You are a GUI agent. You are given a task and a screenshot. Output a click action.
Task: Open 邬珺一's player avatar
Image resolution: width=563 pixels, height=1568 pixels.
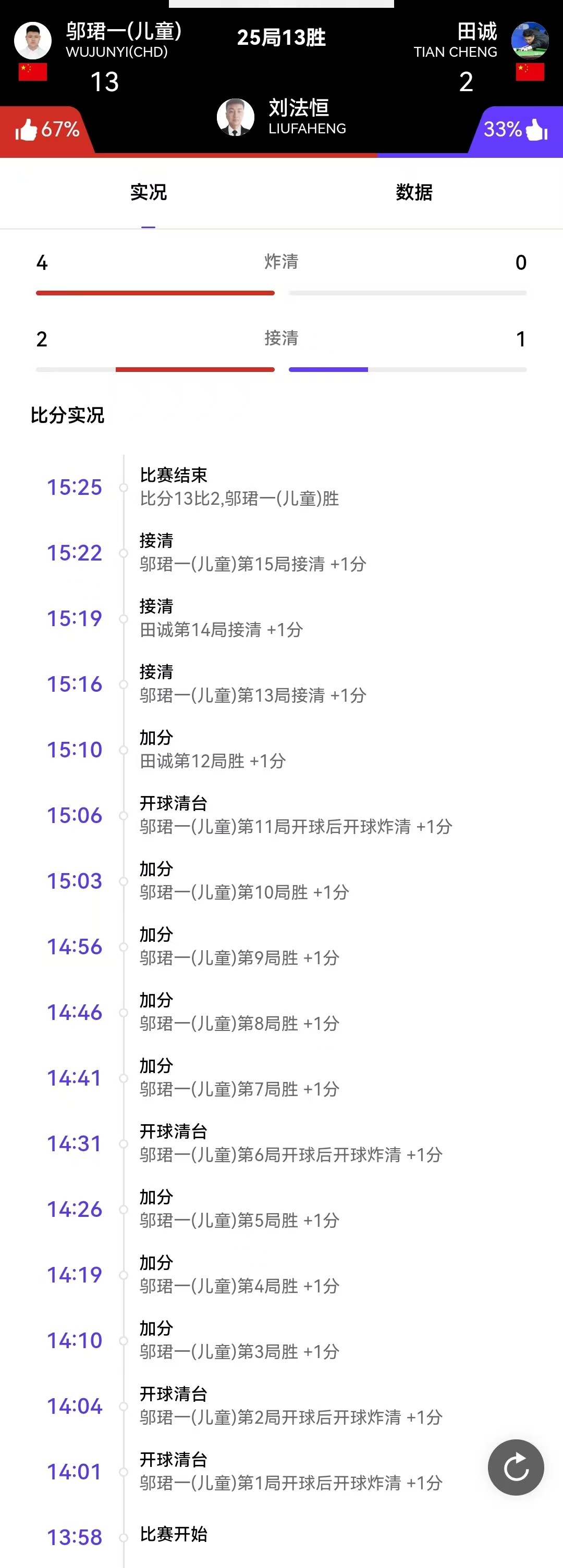33,40
